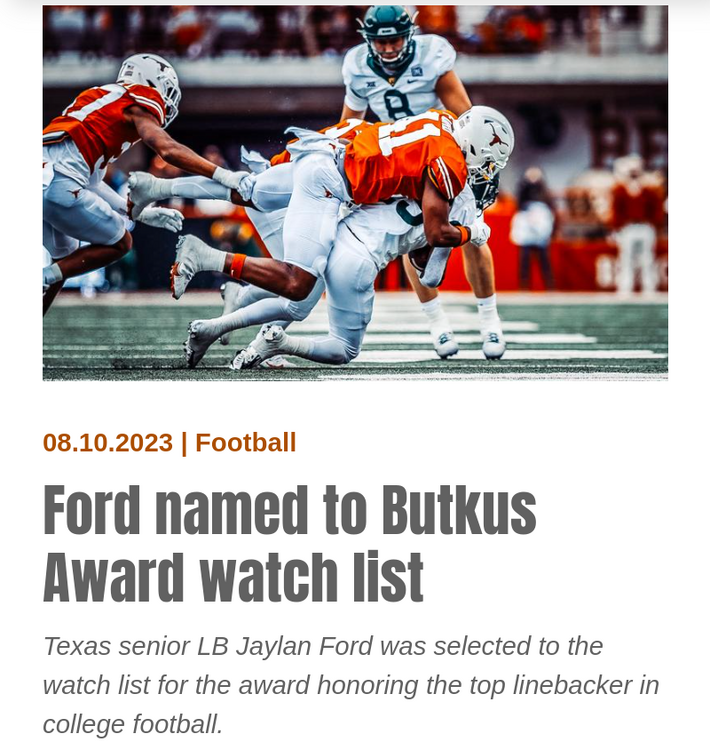Open the Ford Butkus Award article photo
This screenshot has height=750, width=710.
pos(355,195)
